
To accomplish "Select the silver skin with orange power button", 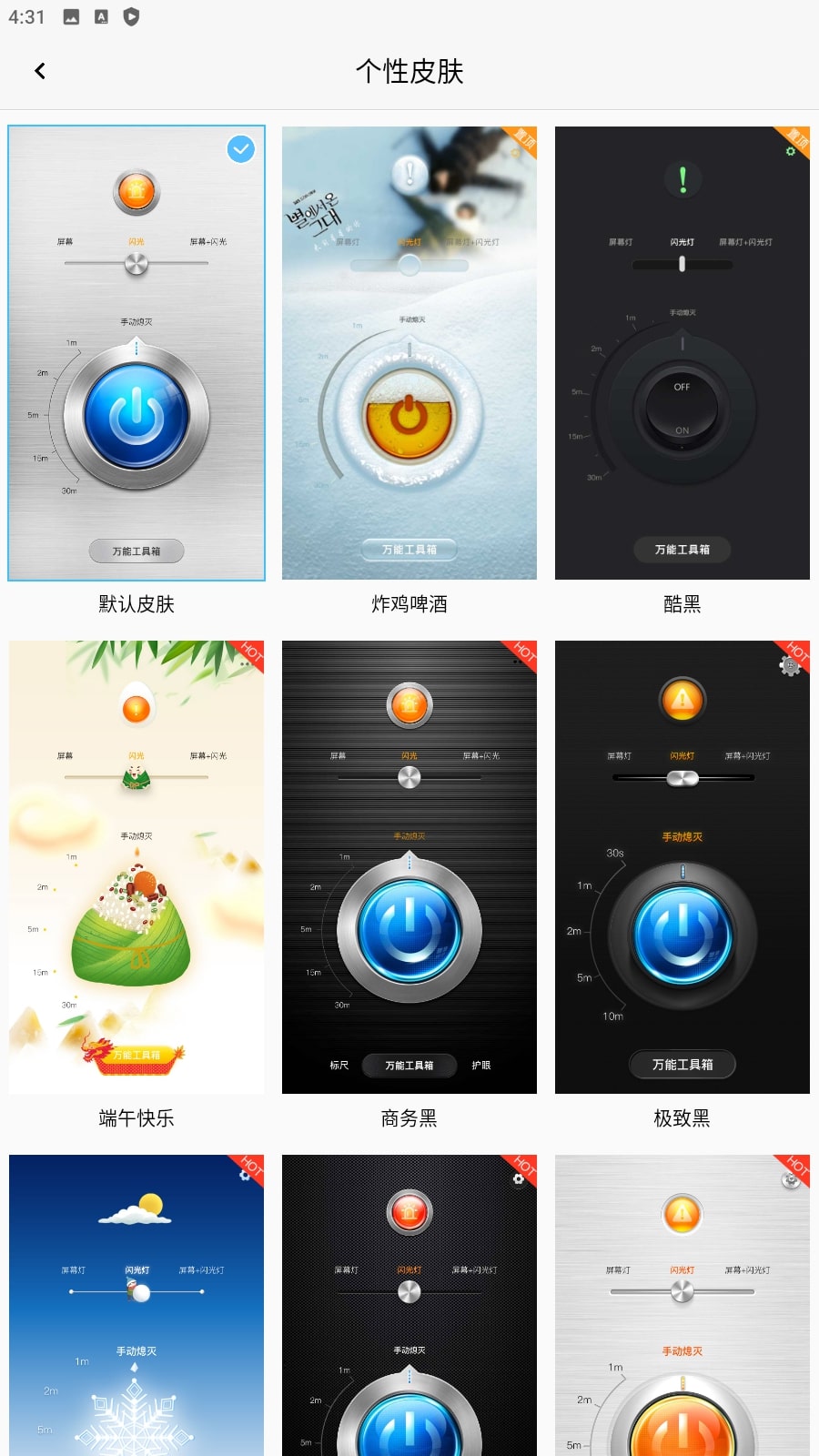I will 682,1306.
